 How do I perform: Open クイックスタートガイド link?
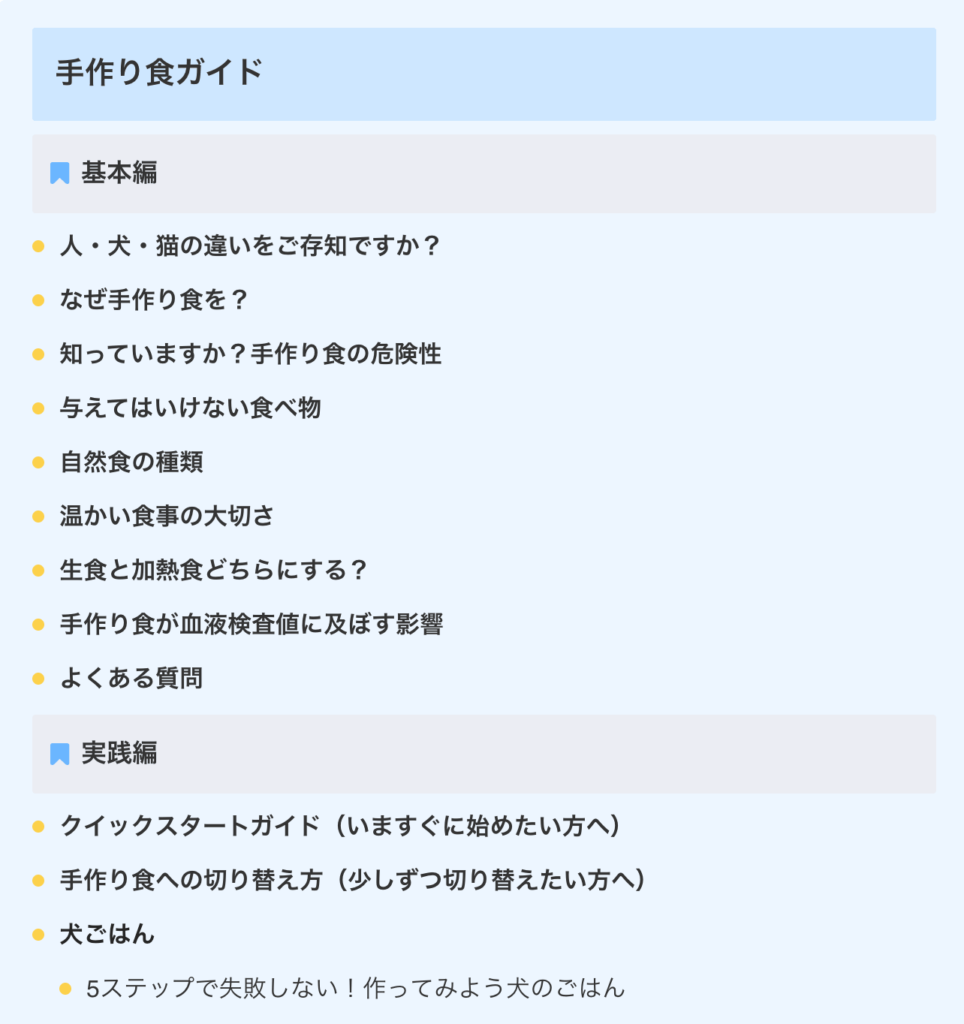(340, 826)
